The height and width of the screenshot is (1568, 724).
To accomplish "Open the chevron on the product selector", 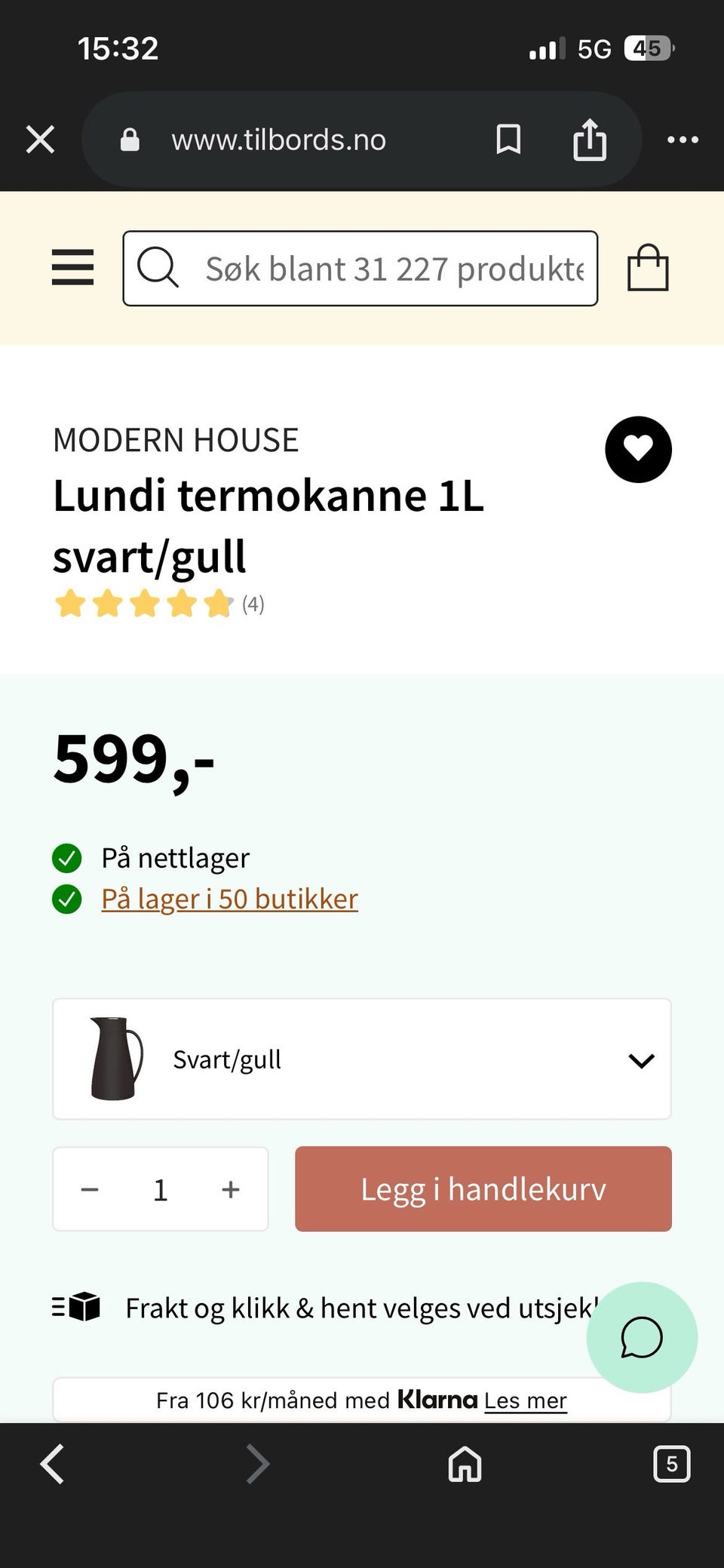I will click(642, 1059).
